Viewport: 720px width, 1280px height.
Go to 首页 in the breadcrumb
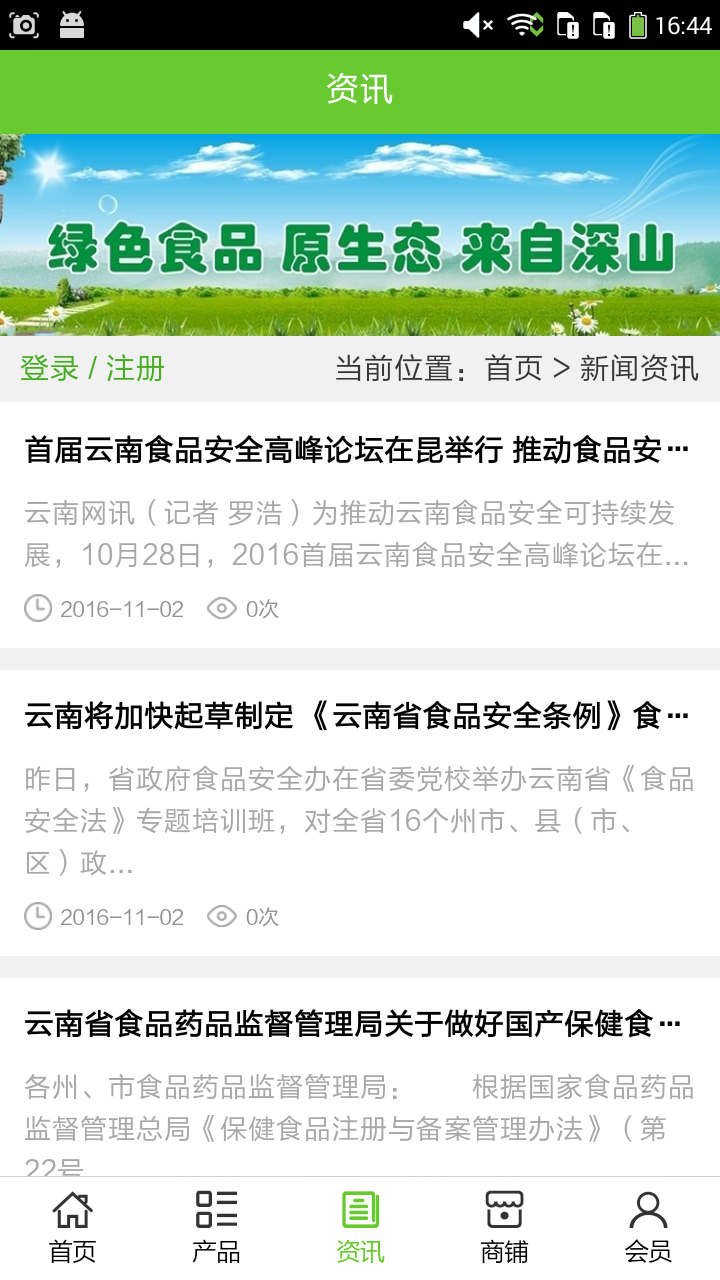click(x=513, y=368)
